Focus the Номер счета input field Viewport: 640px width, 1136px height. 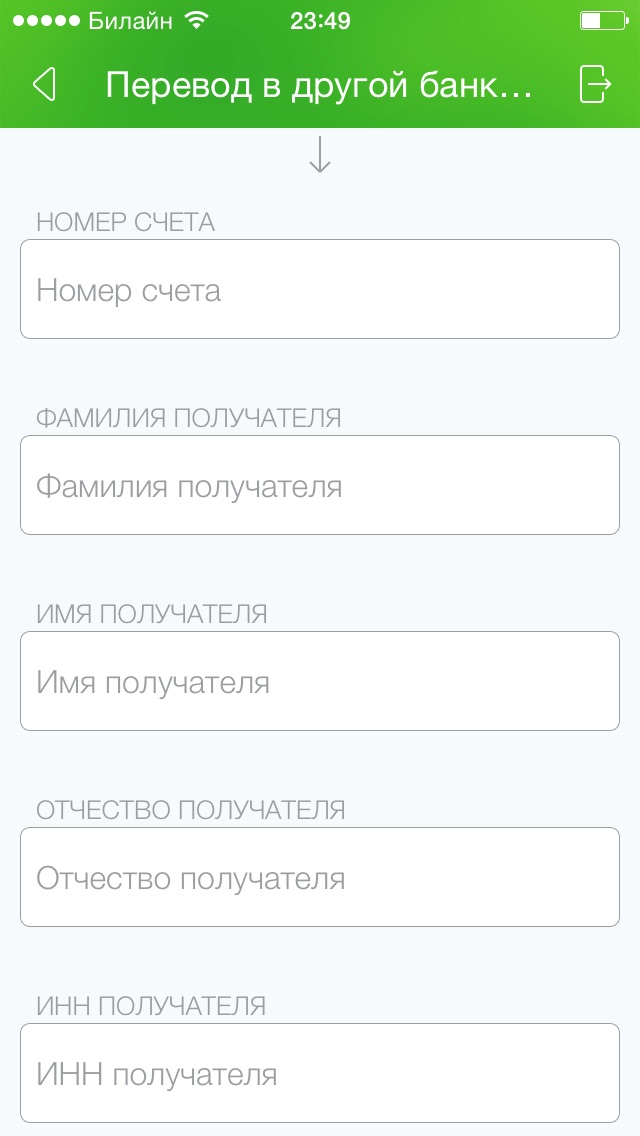pyautogui.click(x=320, y=290)
